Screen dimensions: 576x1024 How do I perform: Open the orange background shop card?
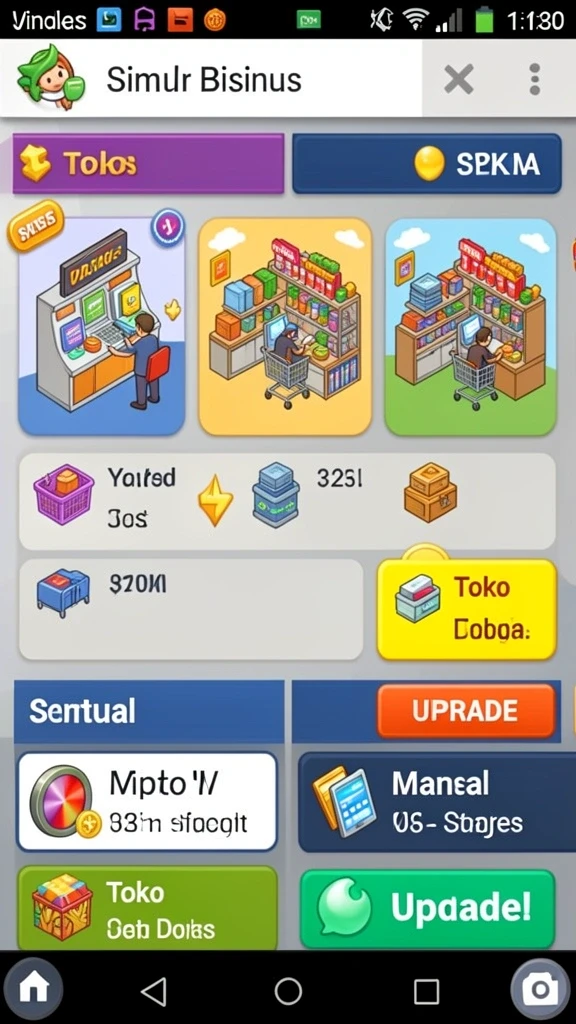pyautogui.click(x=285, y=327)
